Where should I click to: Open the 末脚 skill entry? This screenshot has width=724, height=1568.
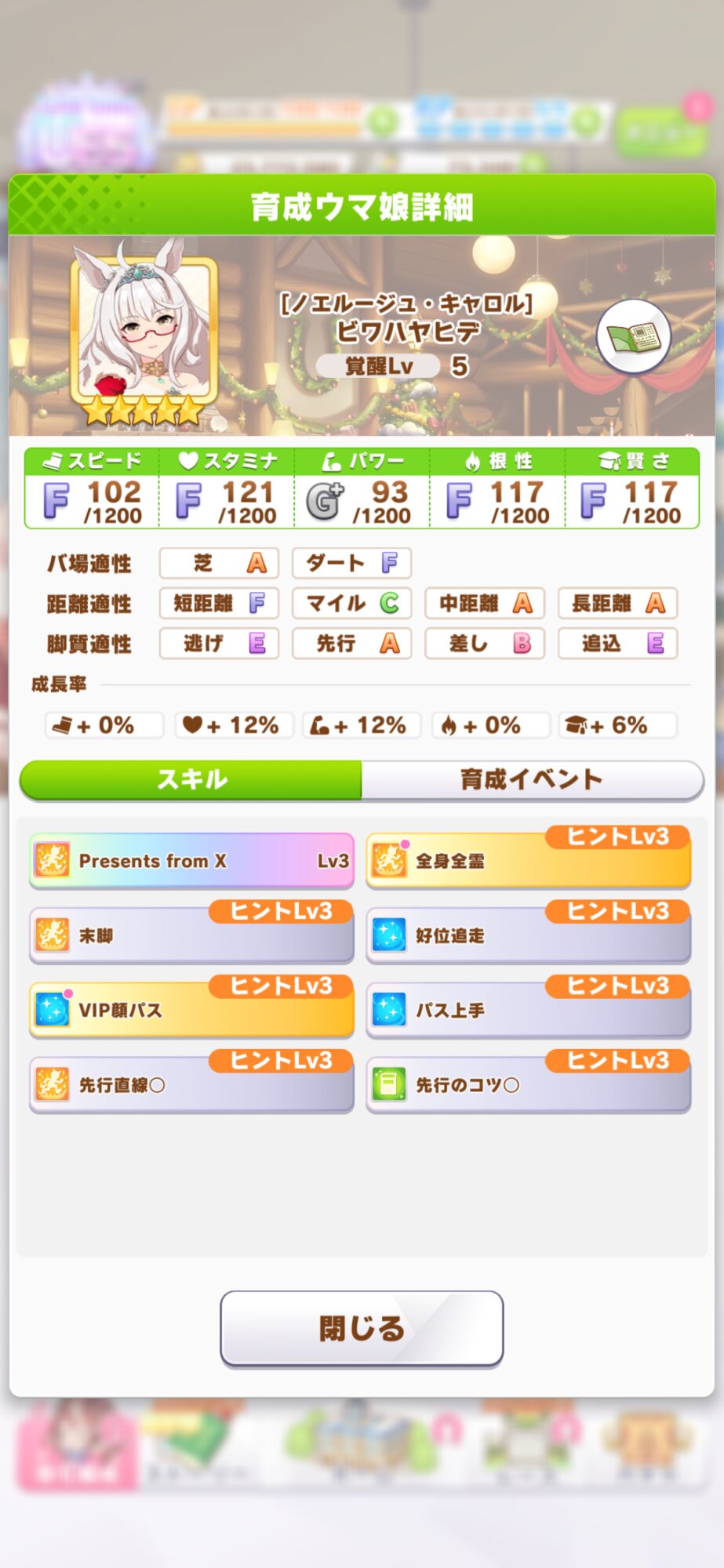pos(191,935)
